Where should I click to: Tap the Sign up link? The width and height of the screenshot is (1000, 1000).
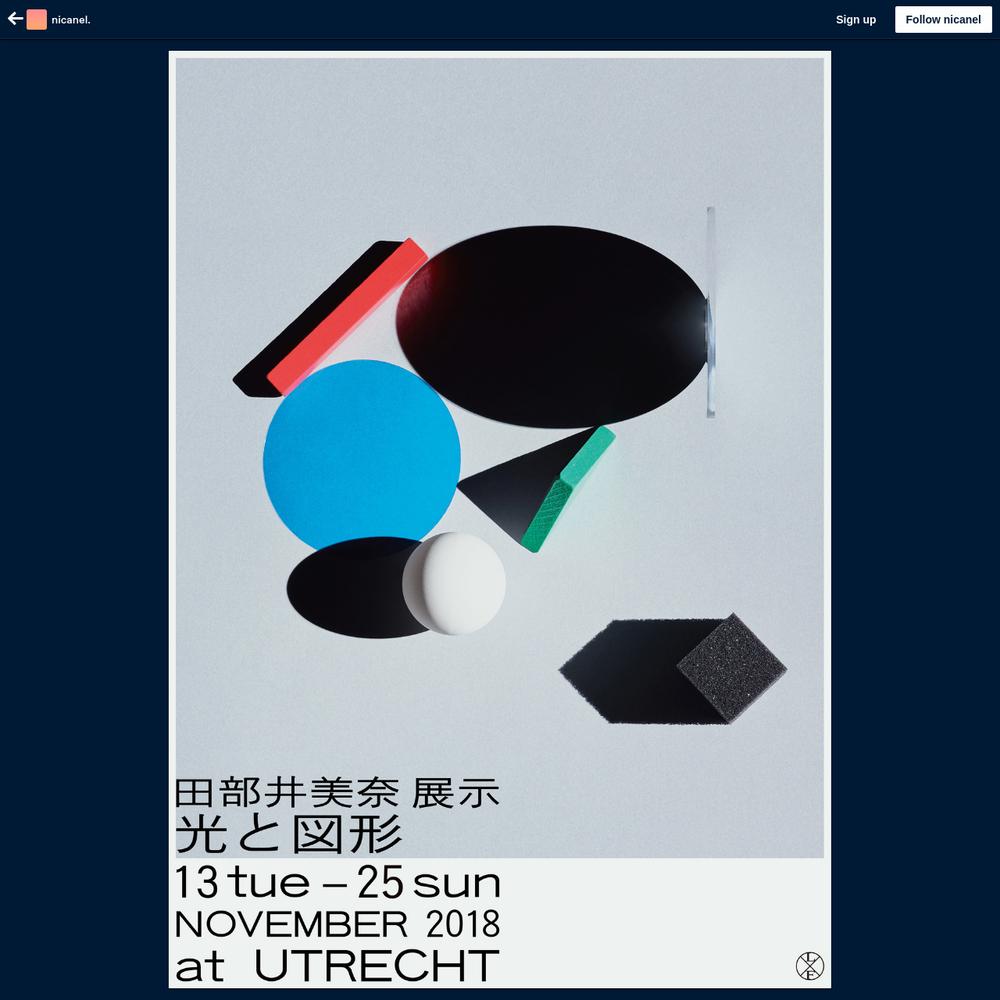click(855, 20)
